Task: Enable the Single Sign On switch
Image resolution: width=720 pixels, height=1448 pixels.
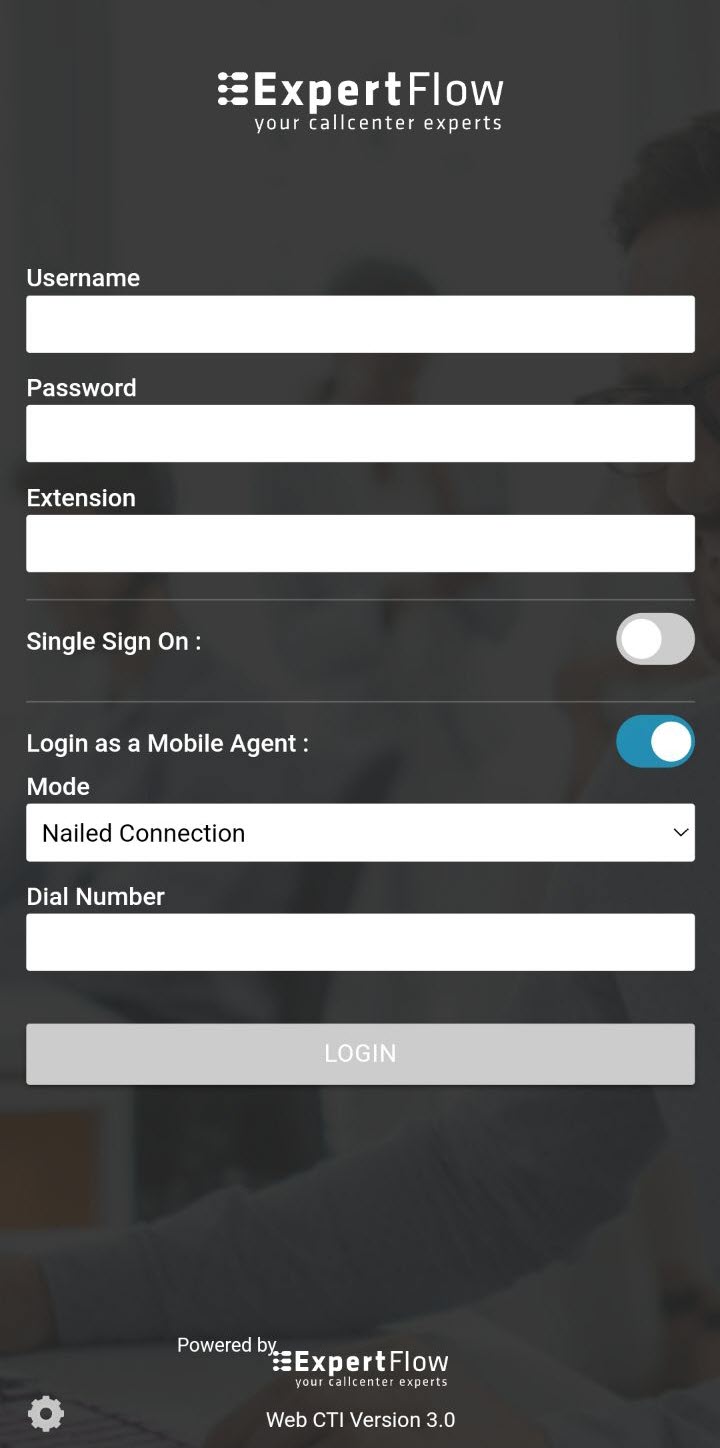Action: pyautogui.click(x=655, y=639)
